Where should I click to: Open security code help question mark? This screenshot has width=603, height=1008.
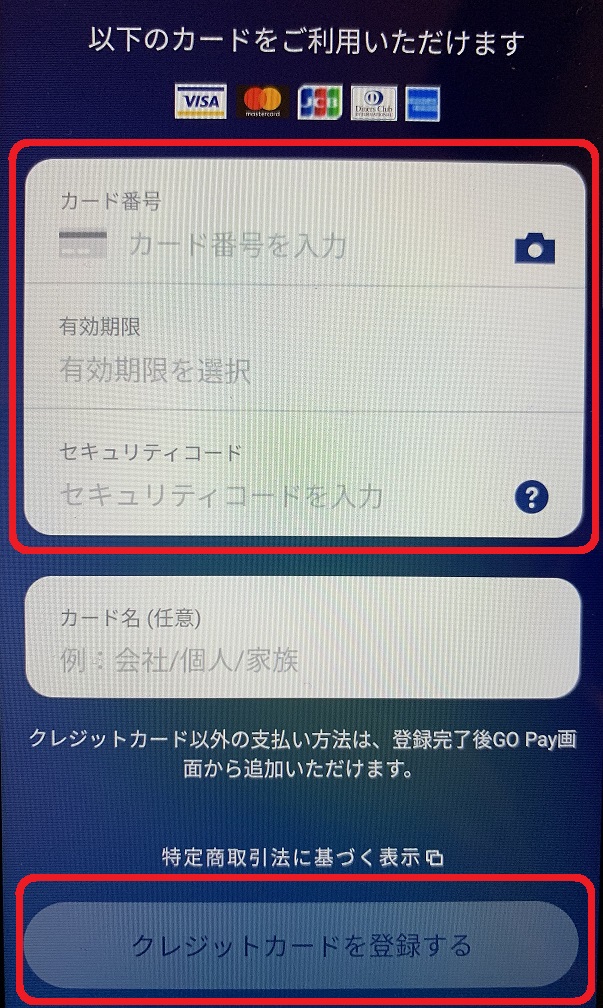pyautogui.click(x=535, y=496)
